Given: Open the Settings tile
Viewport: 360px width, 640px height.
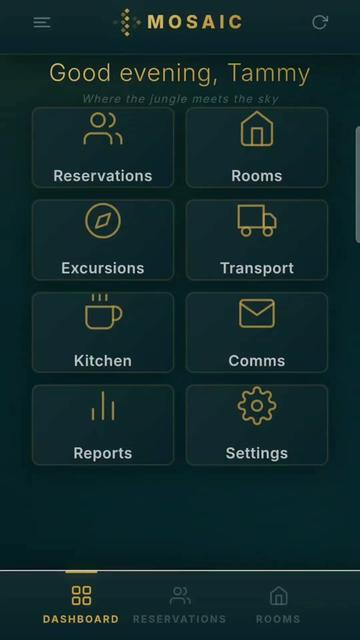Looking at the screenshot, I should [257, 425].
